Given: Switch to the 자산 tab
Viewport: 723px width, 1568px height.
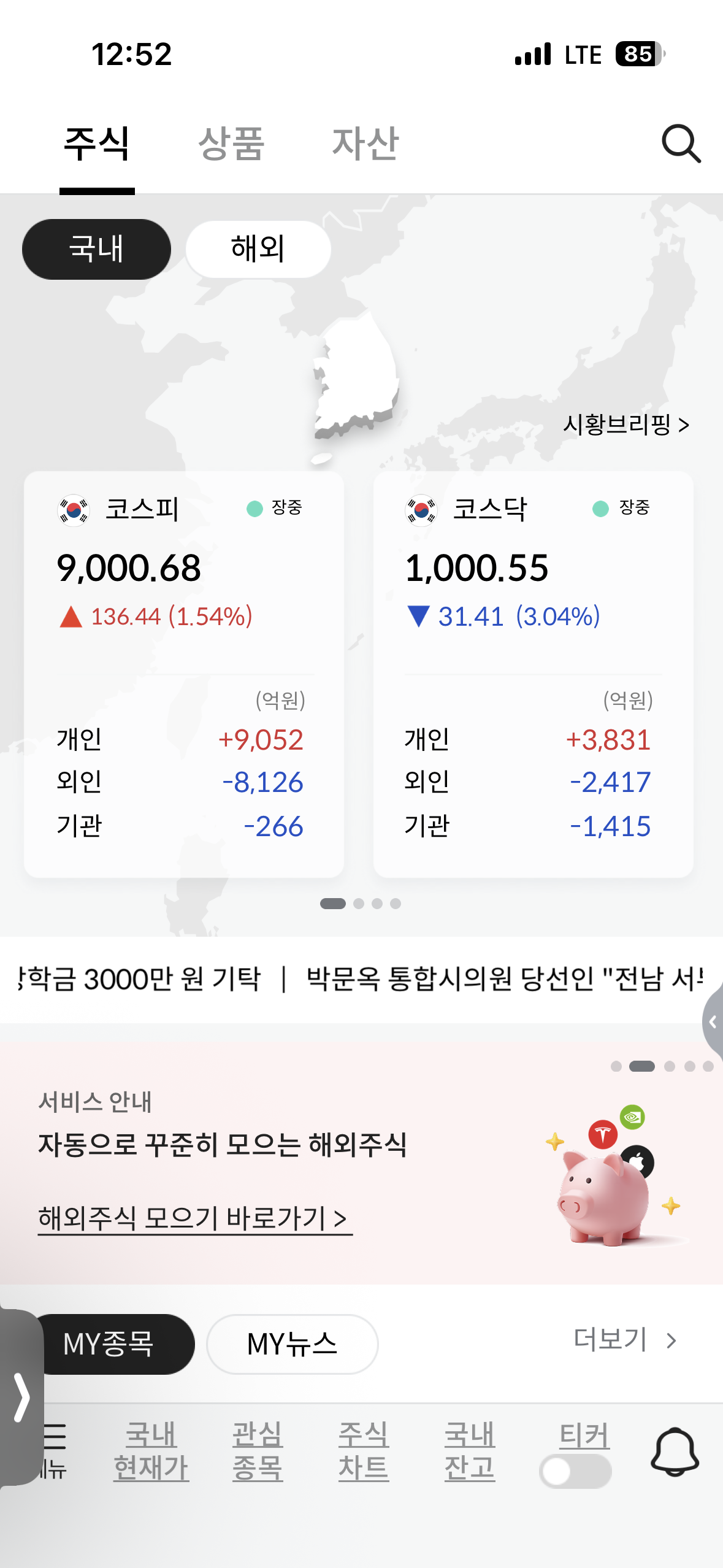Looking at the screenshot, I should pyautogui.click(x=365, y=144).
